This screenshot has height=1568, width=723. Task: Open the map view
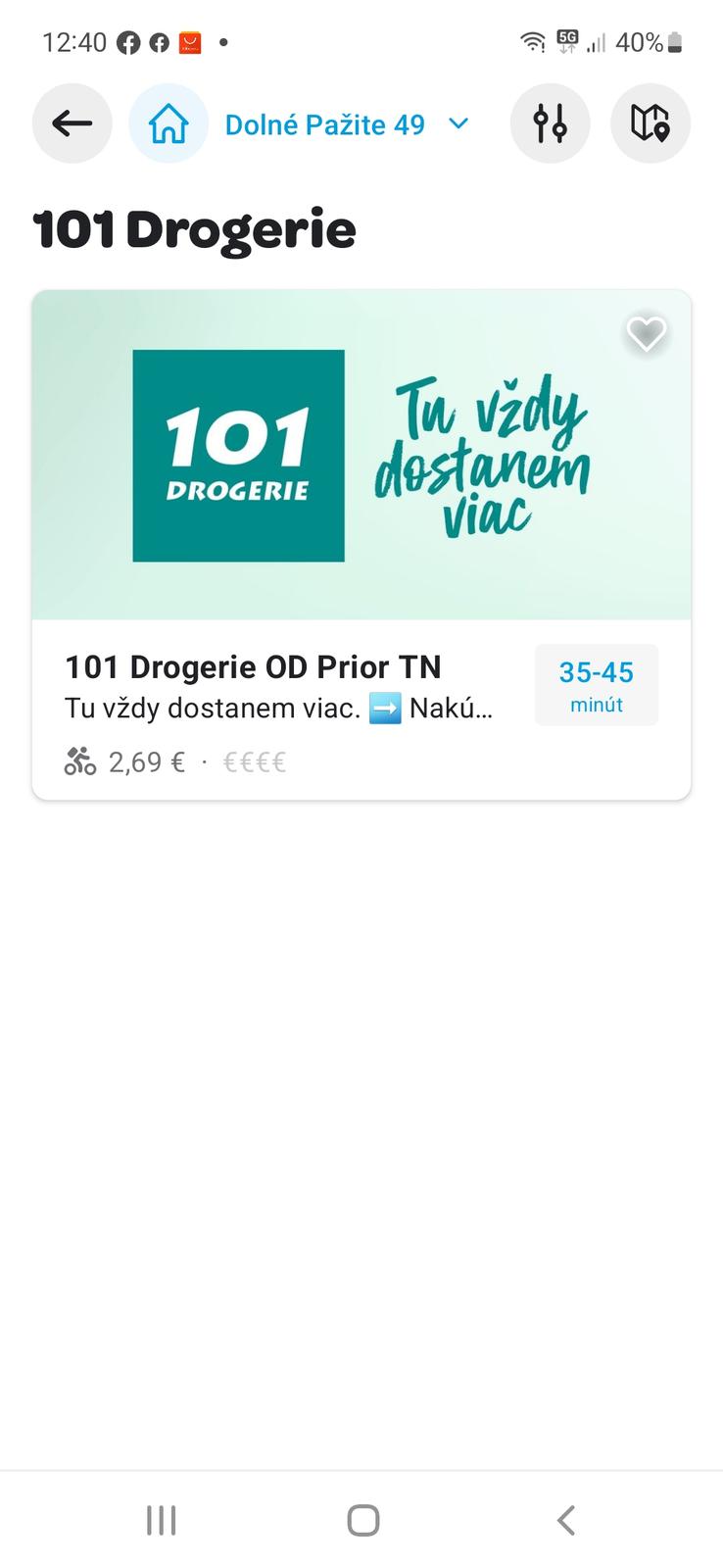coord(650,123)
